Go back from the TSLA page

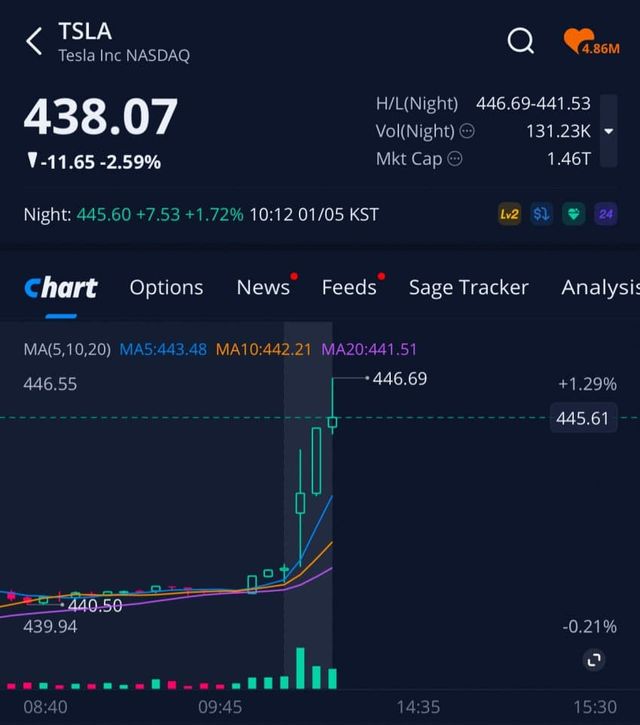pos(34,41)
